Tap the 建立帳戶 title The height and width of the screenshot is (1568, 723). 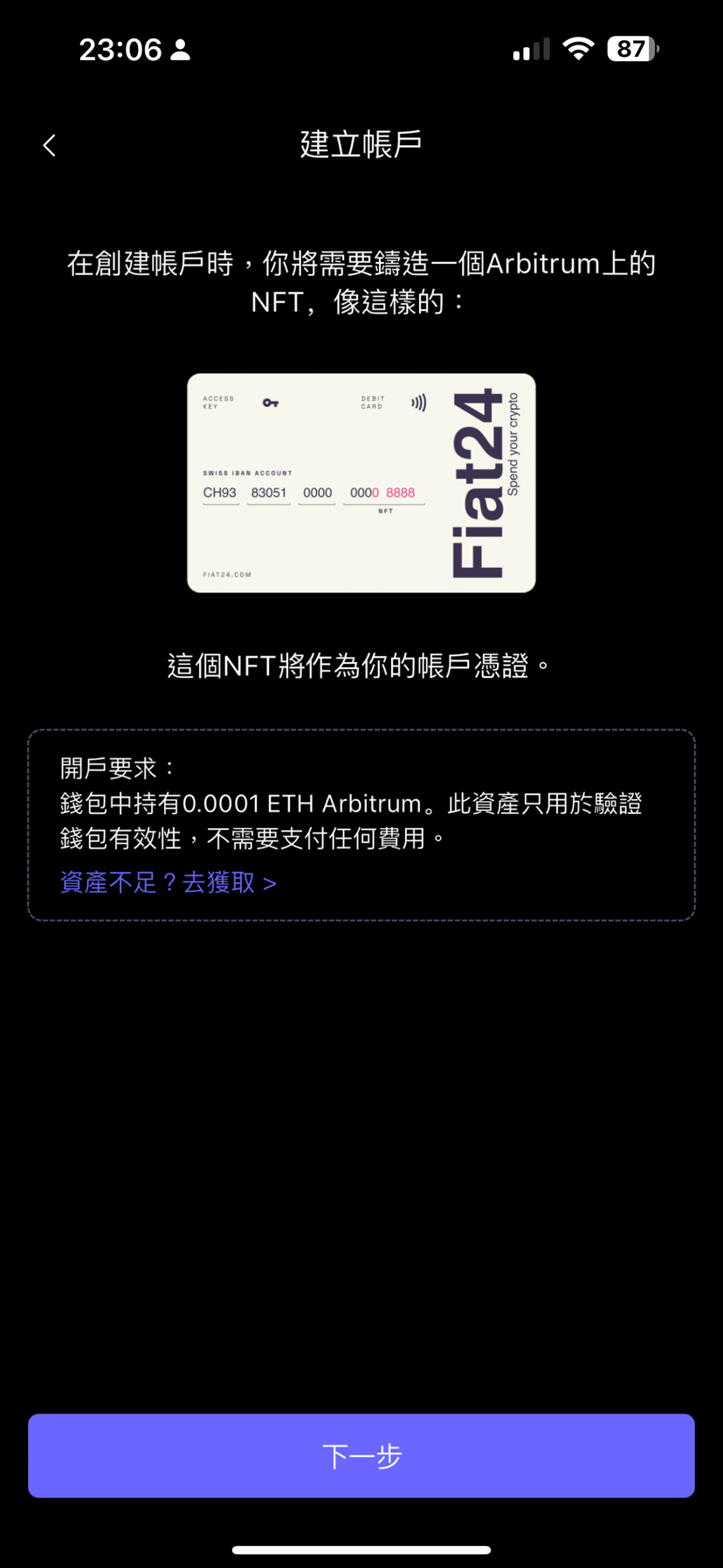point(361,142)
